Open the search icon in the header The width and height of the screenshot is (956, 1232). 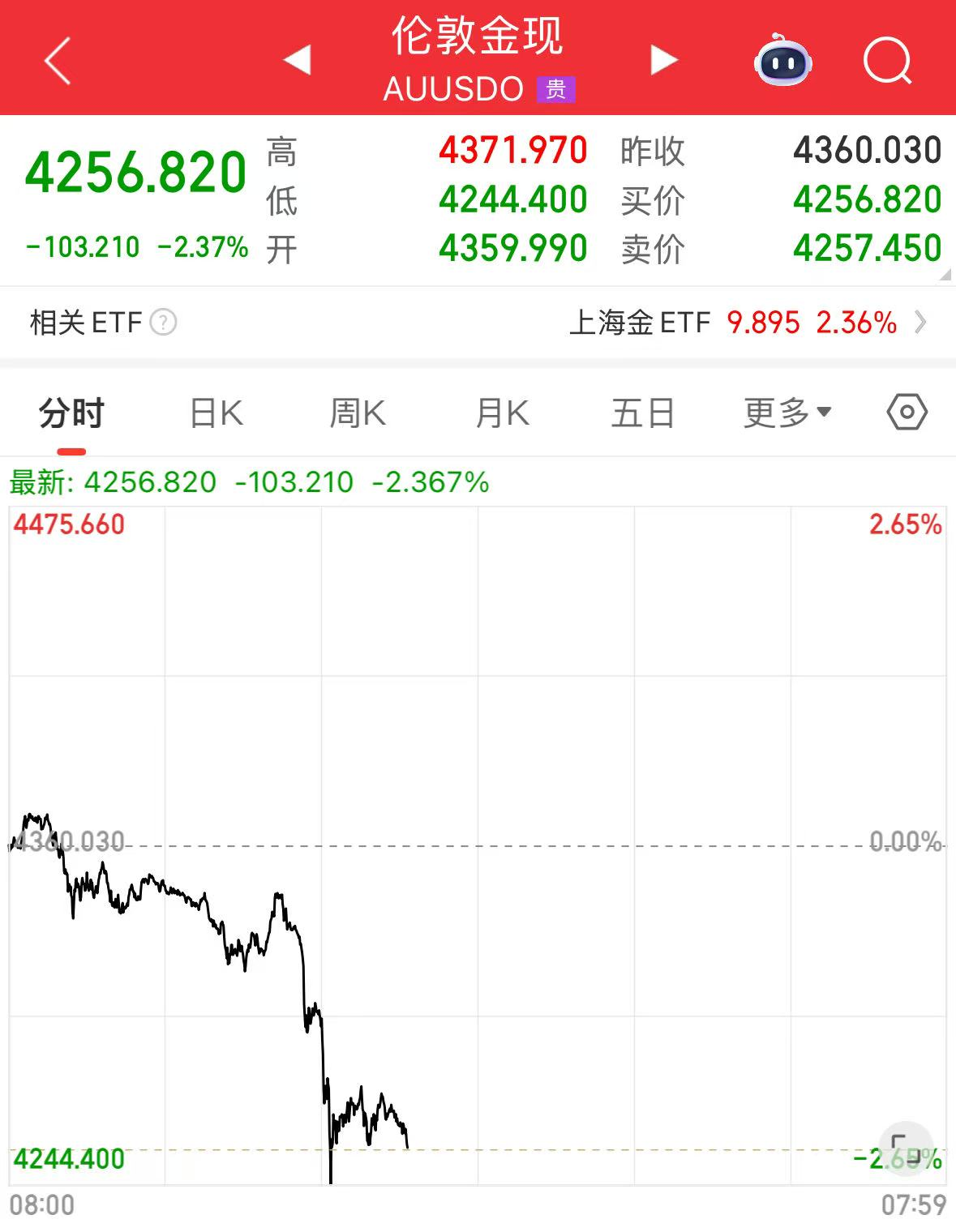[886, 59]
